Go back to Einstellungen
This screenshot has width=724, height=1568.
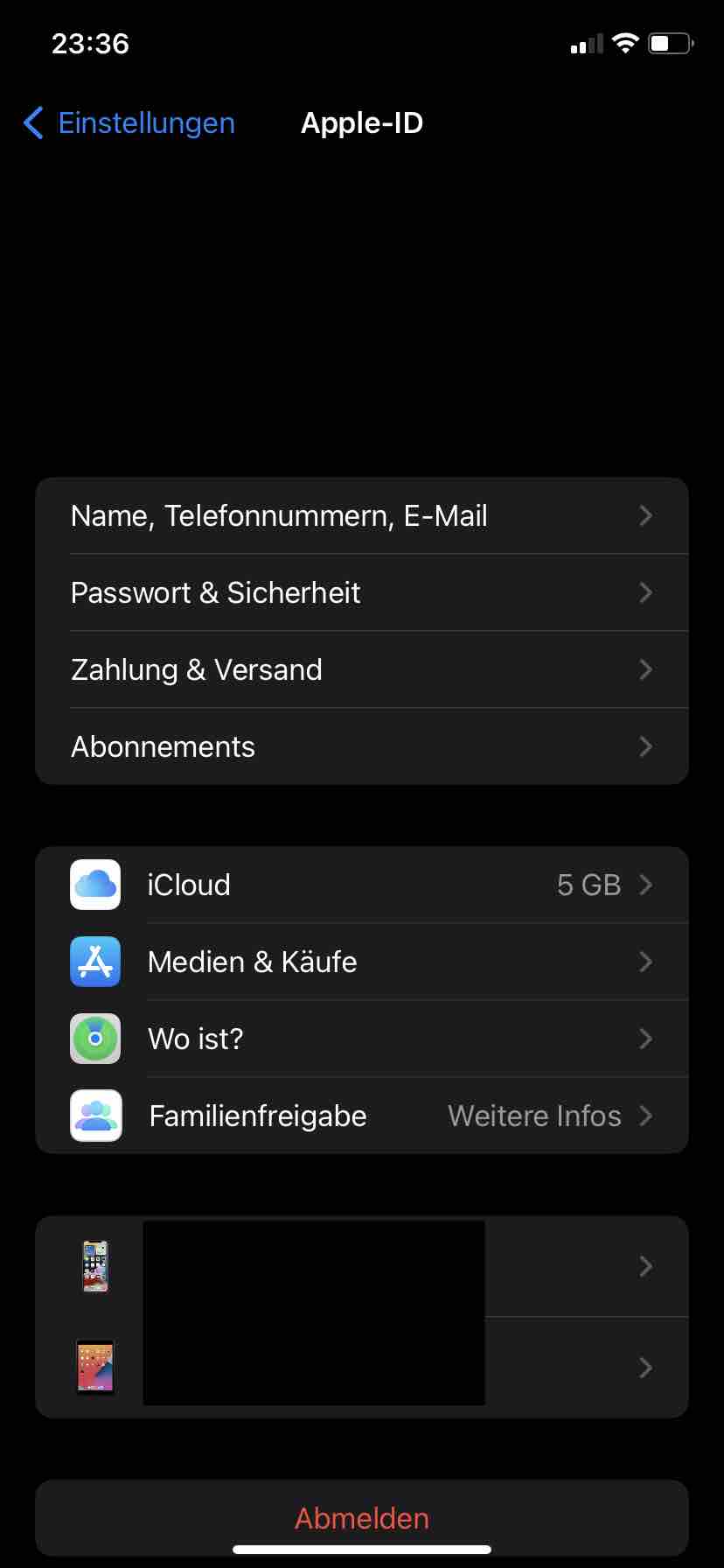[129, 123]
